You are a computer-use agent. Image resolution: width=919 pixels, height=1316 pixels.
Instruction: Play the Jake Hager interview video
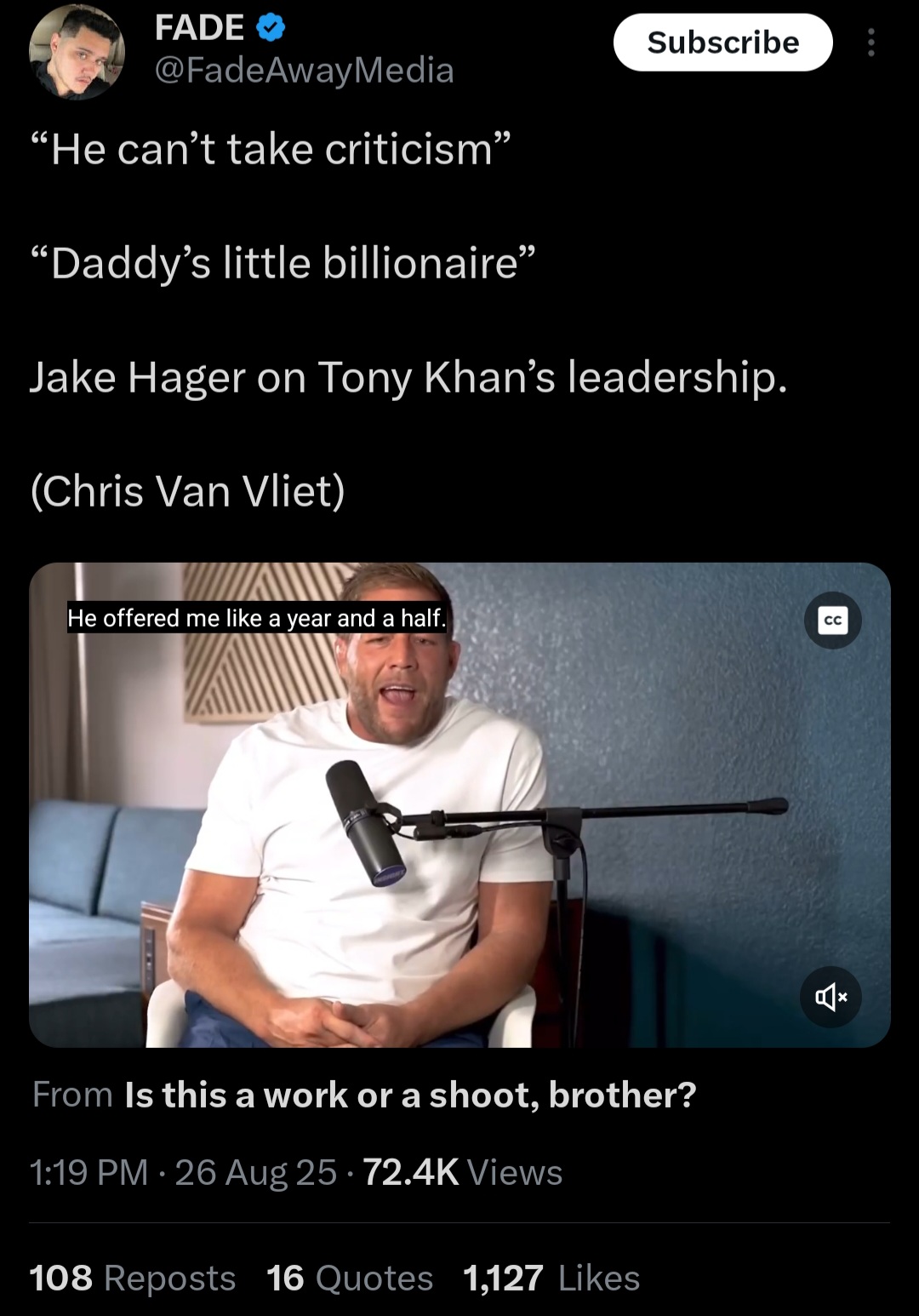(x=459, y=804)
